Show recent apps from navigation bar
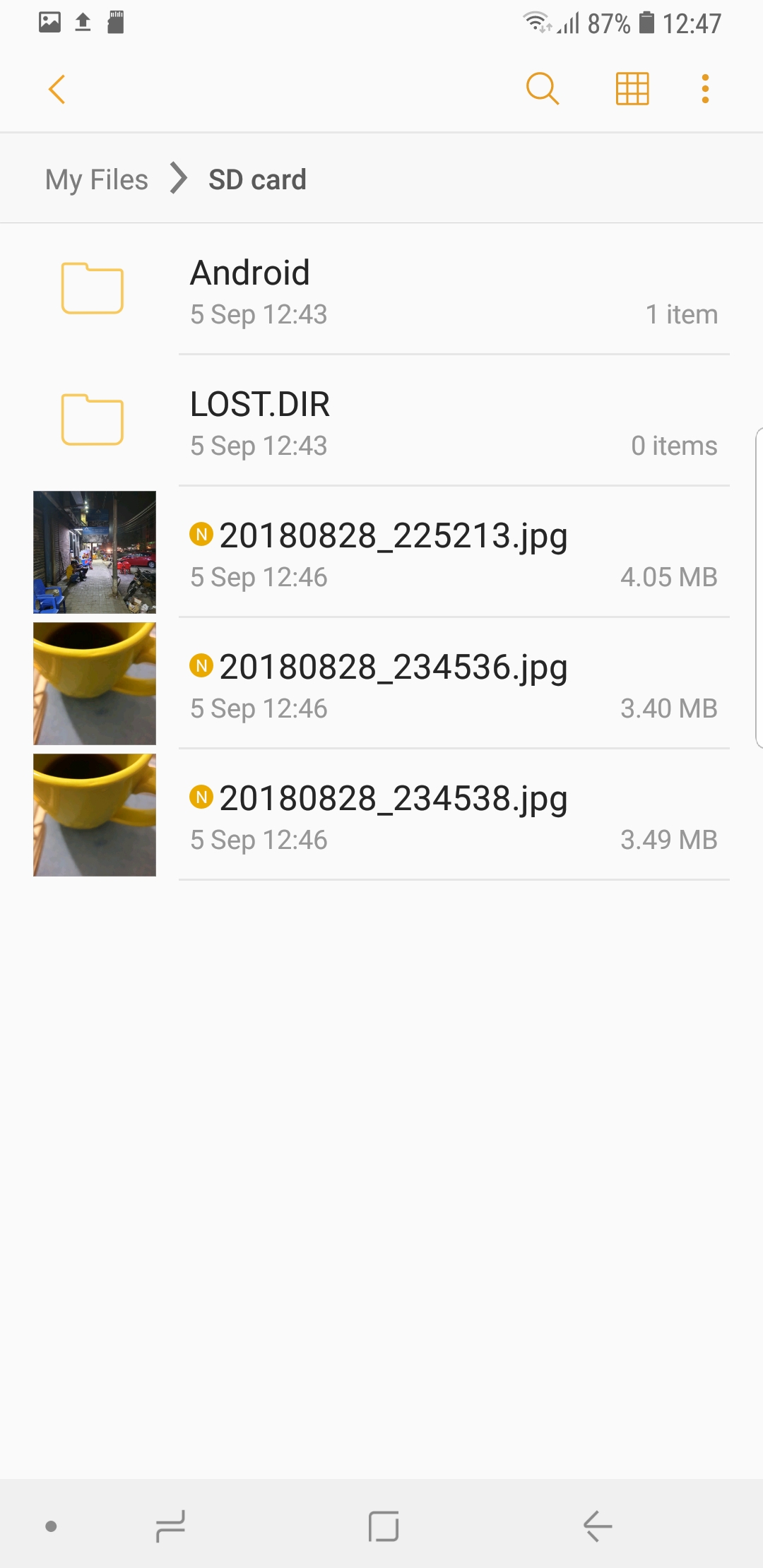The image size is (763, 1568). 170,1526
